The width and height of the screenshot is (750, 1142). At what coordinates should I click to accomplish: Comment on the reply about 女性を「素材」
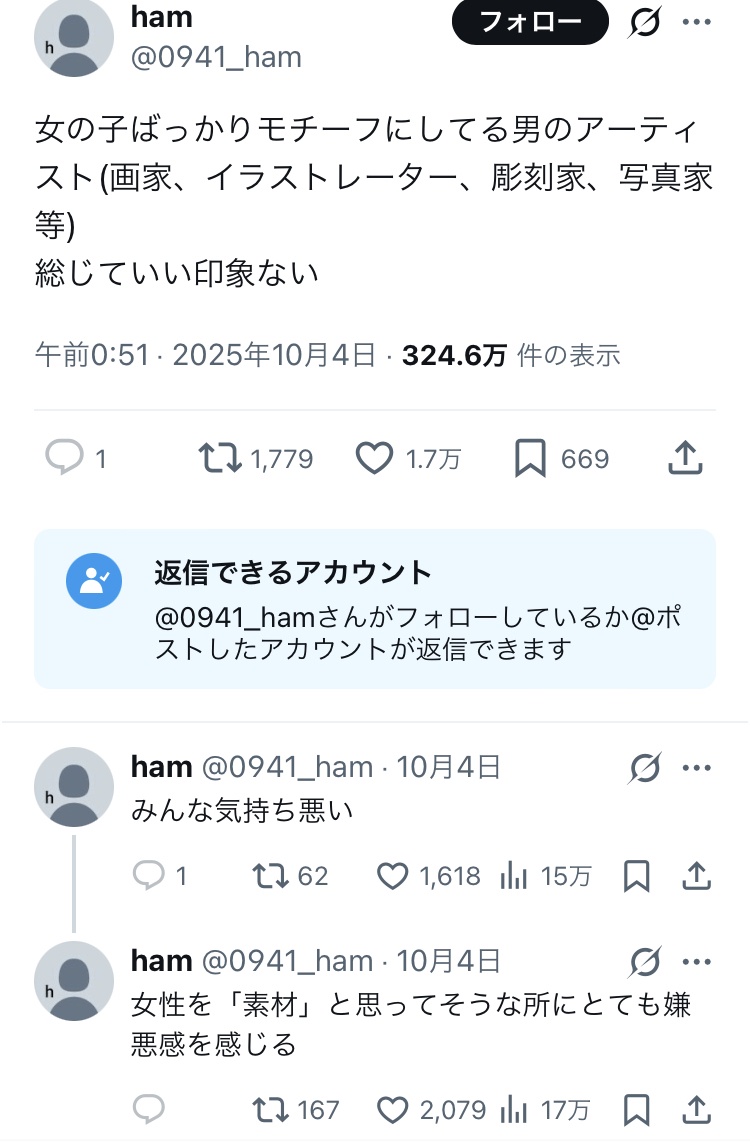[148, 1109]
